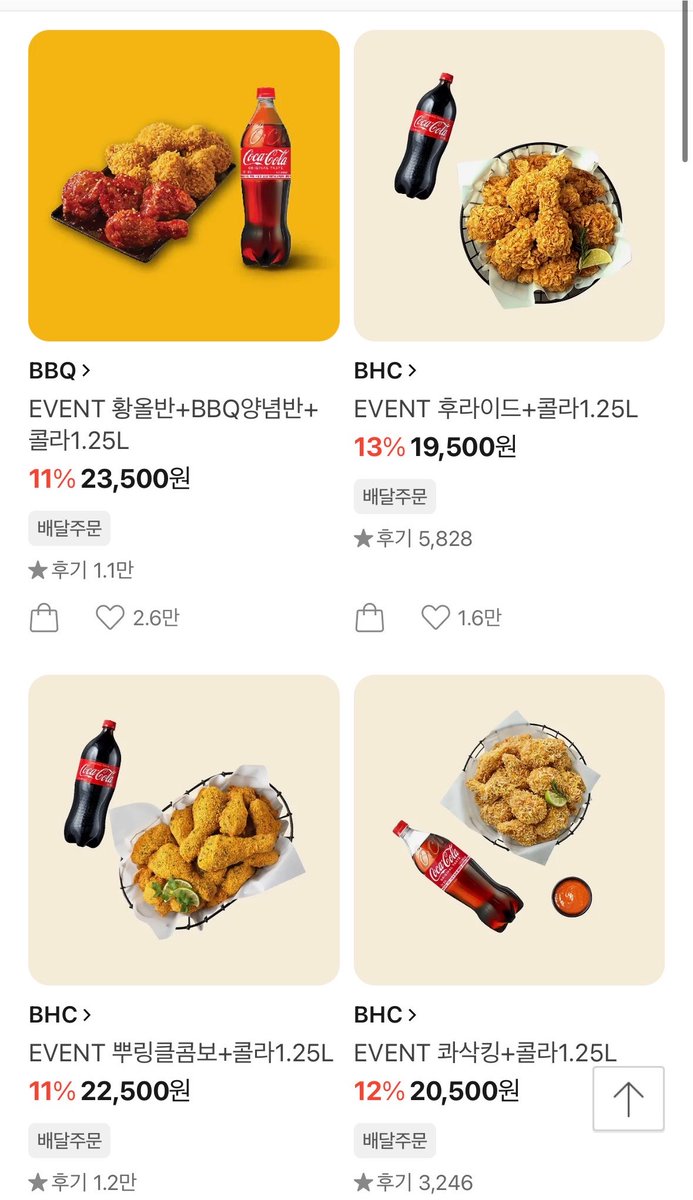The image size is (693, 1200).
Task: Open the BHC 뿌링클콤보+콜라1.25L product image
Action: coord(184,830)
